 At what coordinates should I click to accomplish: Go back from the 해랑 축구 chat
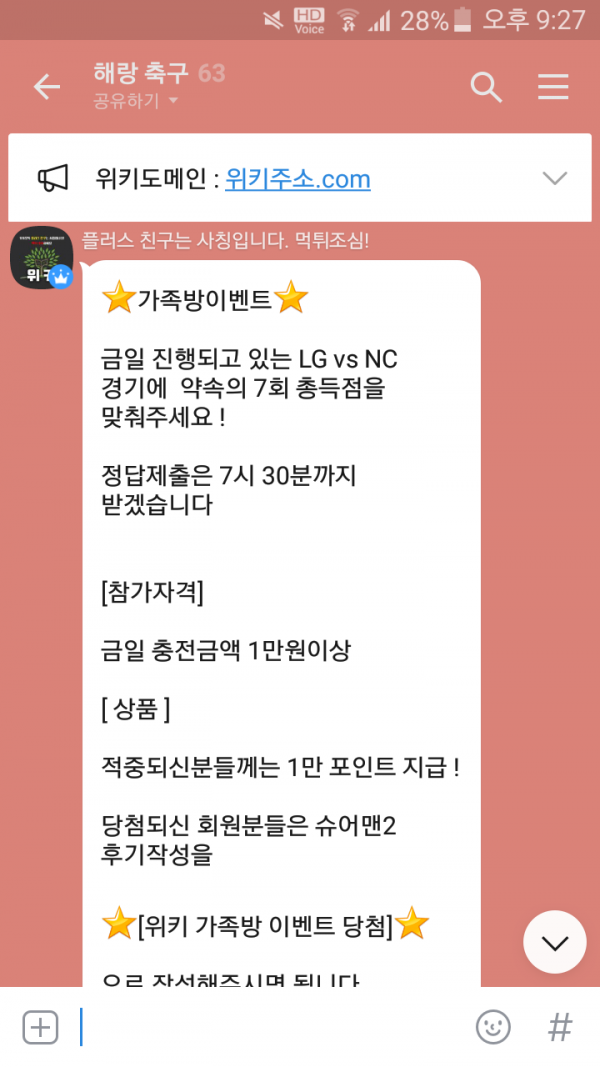[x=47, y=87]
